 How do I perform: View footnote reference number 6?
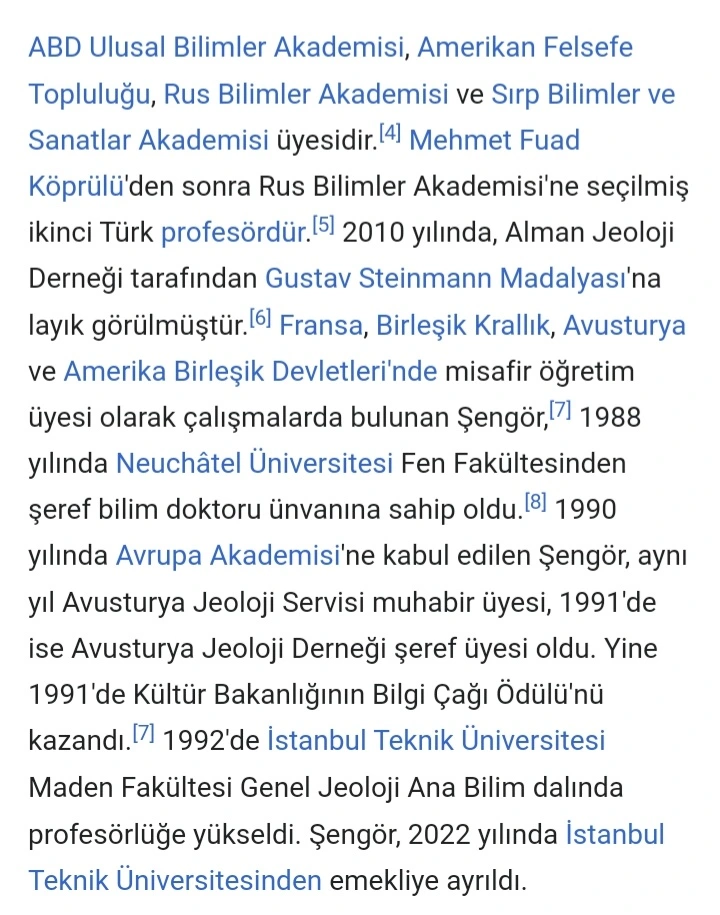pyautogui.click(x=260, y=317)
